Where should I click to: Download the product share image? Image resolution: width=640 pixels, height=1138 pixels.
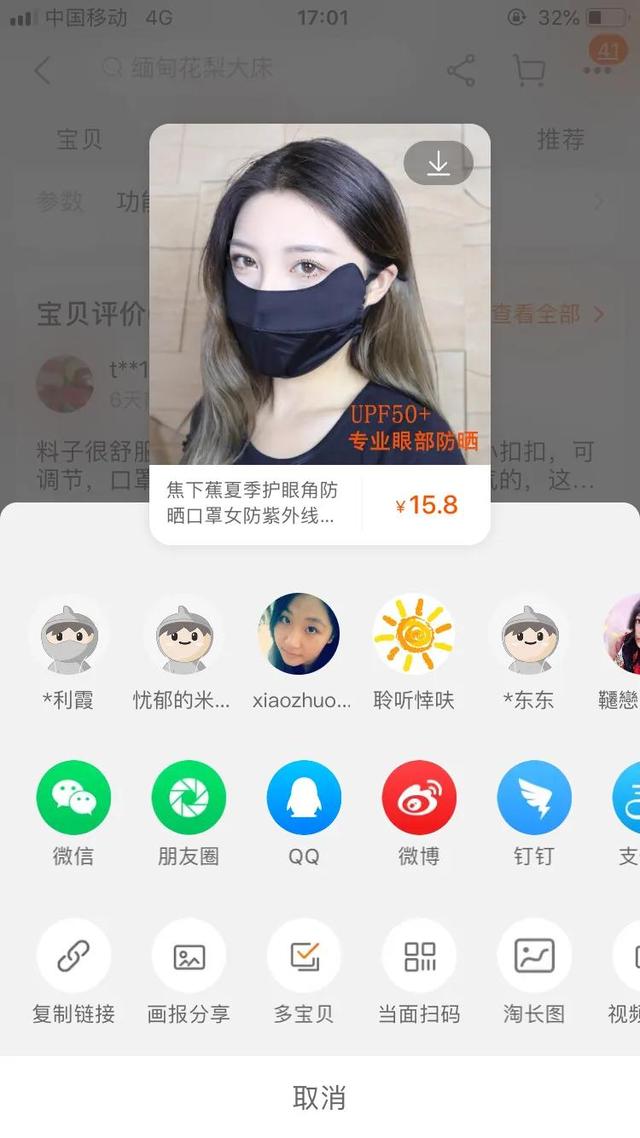[x=438, y=163]
